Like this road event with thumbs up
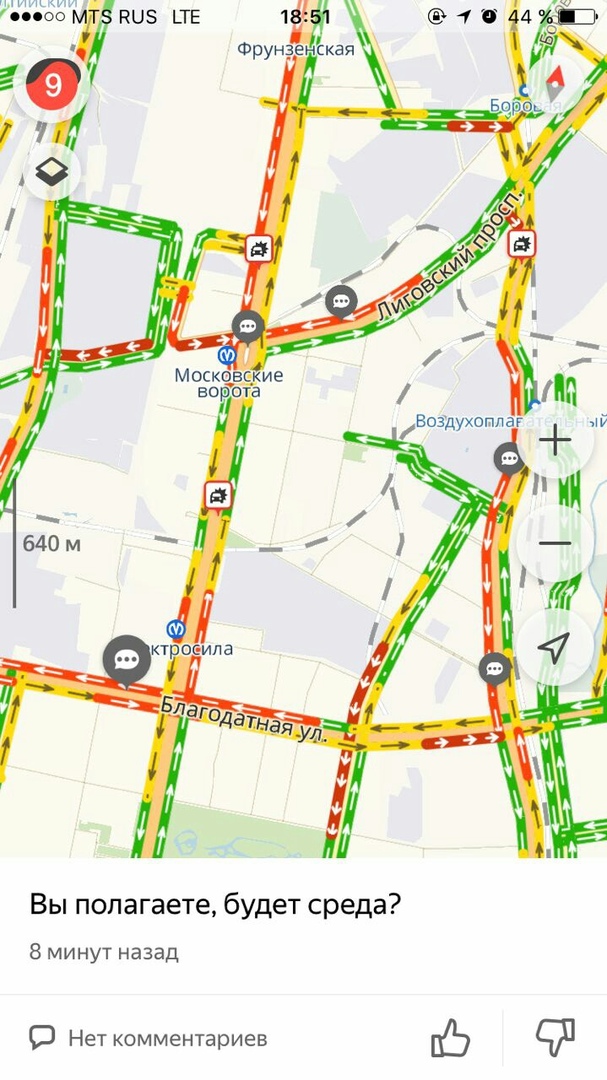This screenshot has height=1080, width=607. click(x=450, y=1038)
